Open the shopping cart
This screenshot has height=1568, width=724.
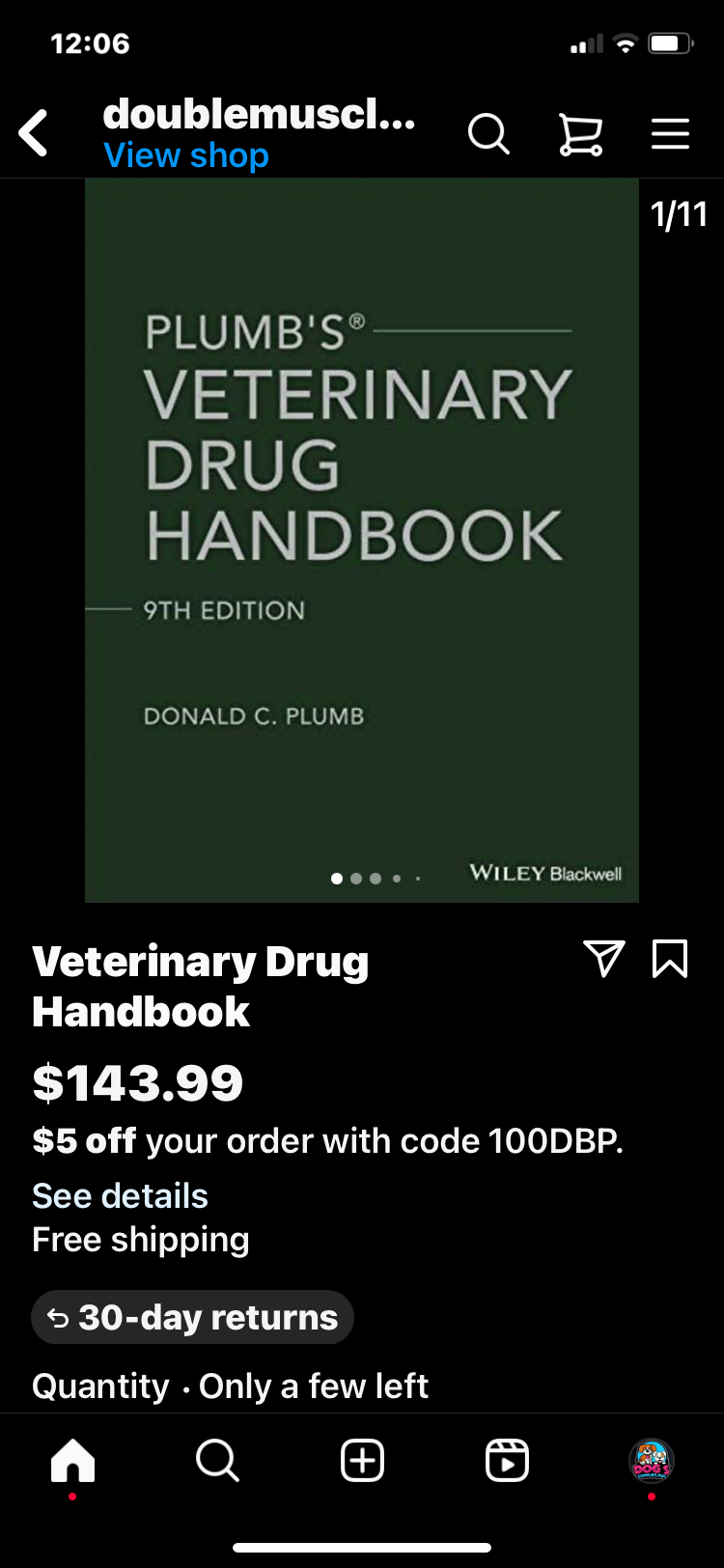coord(580,133)
